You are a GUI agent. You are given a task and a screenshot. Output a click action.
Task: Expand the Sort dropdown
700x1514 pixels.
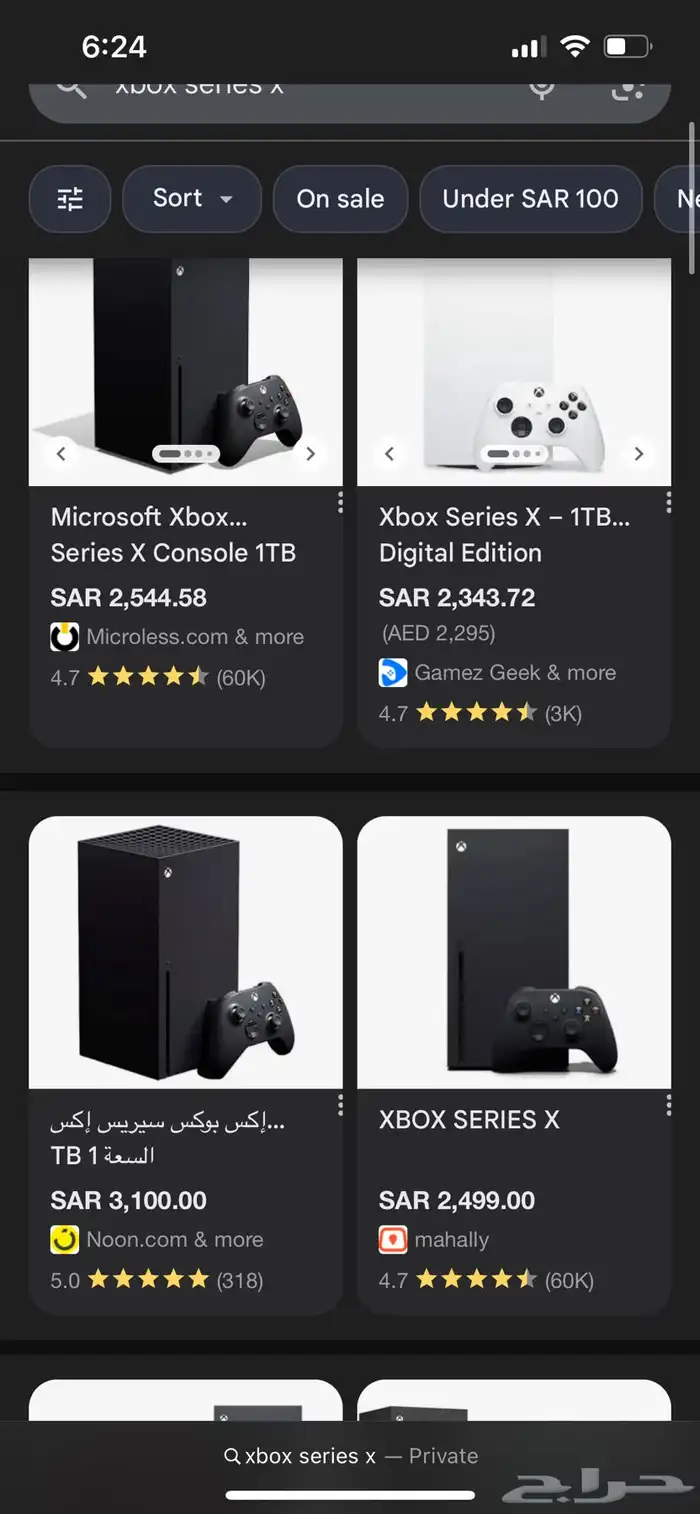(x=192, y=199)
